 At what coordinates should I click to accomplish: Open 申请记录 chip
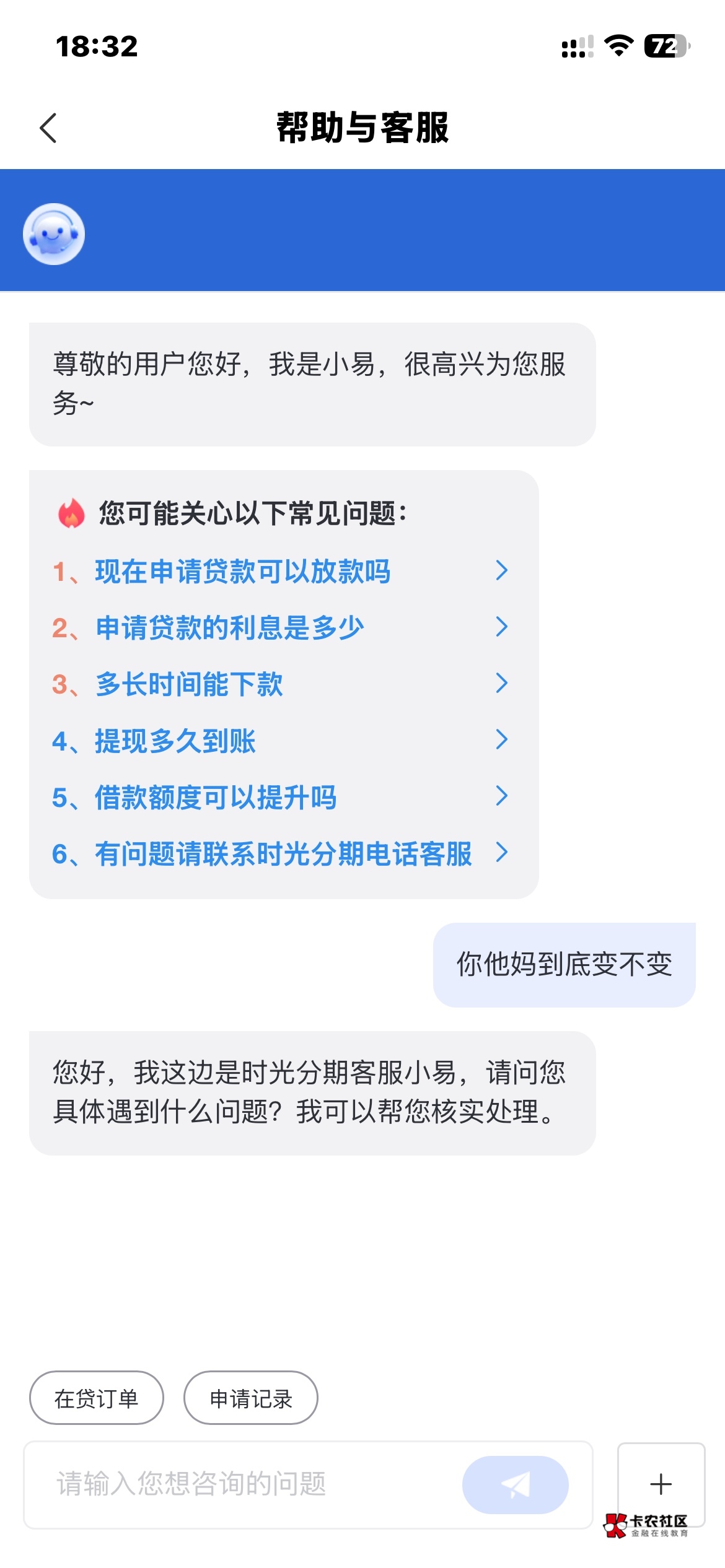[x=251, y=1398]
